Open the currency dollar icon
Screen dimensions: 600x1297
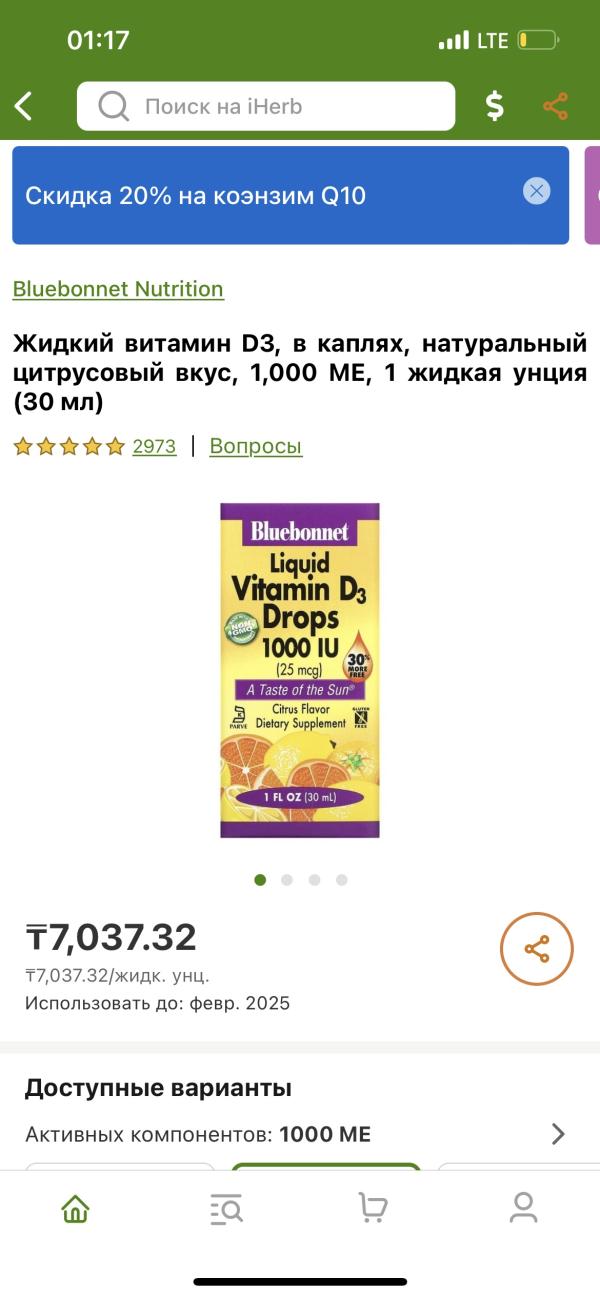point(494,106)
